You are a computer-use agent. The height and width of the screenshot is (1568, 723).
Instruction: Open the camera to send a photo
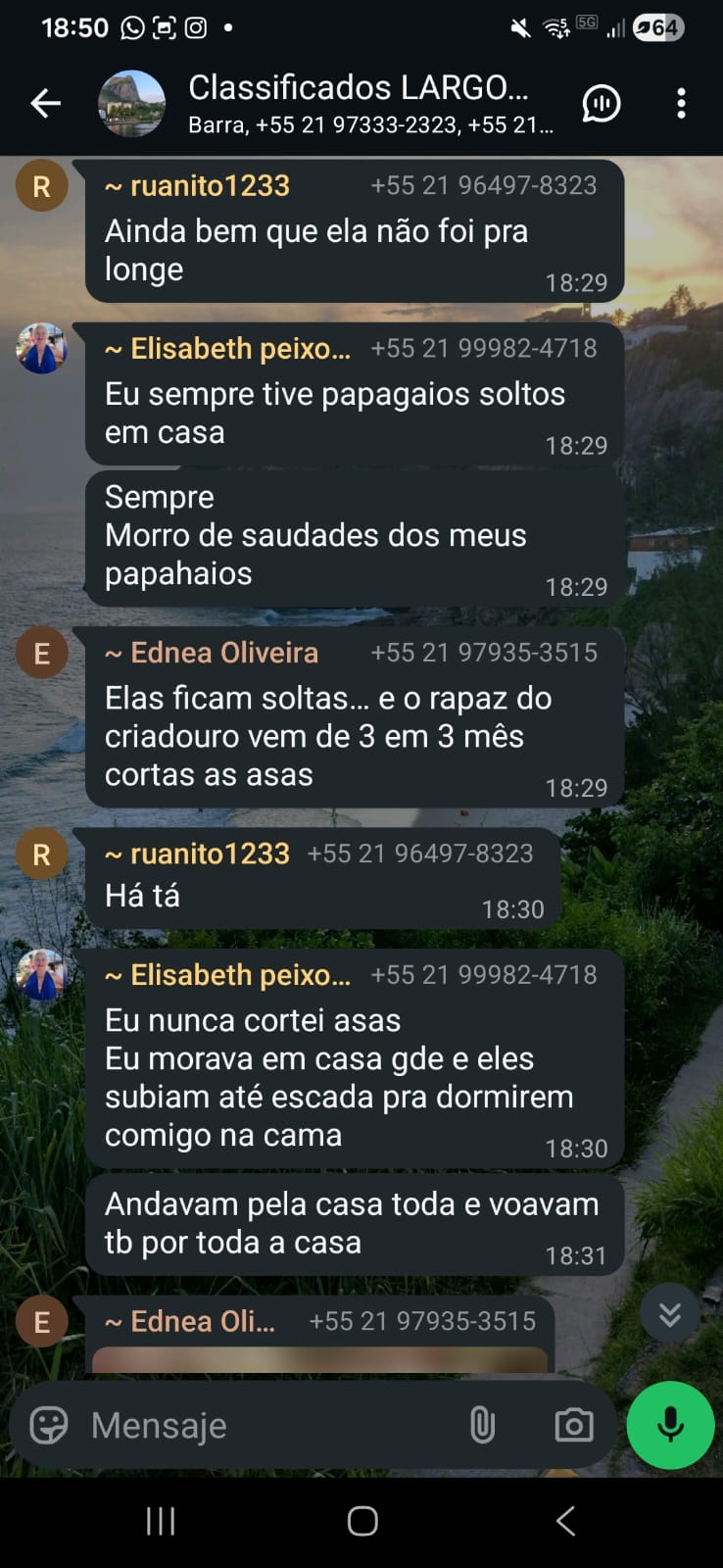point(573,1425)
